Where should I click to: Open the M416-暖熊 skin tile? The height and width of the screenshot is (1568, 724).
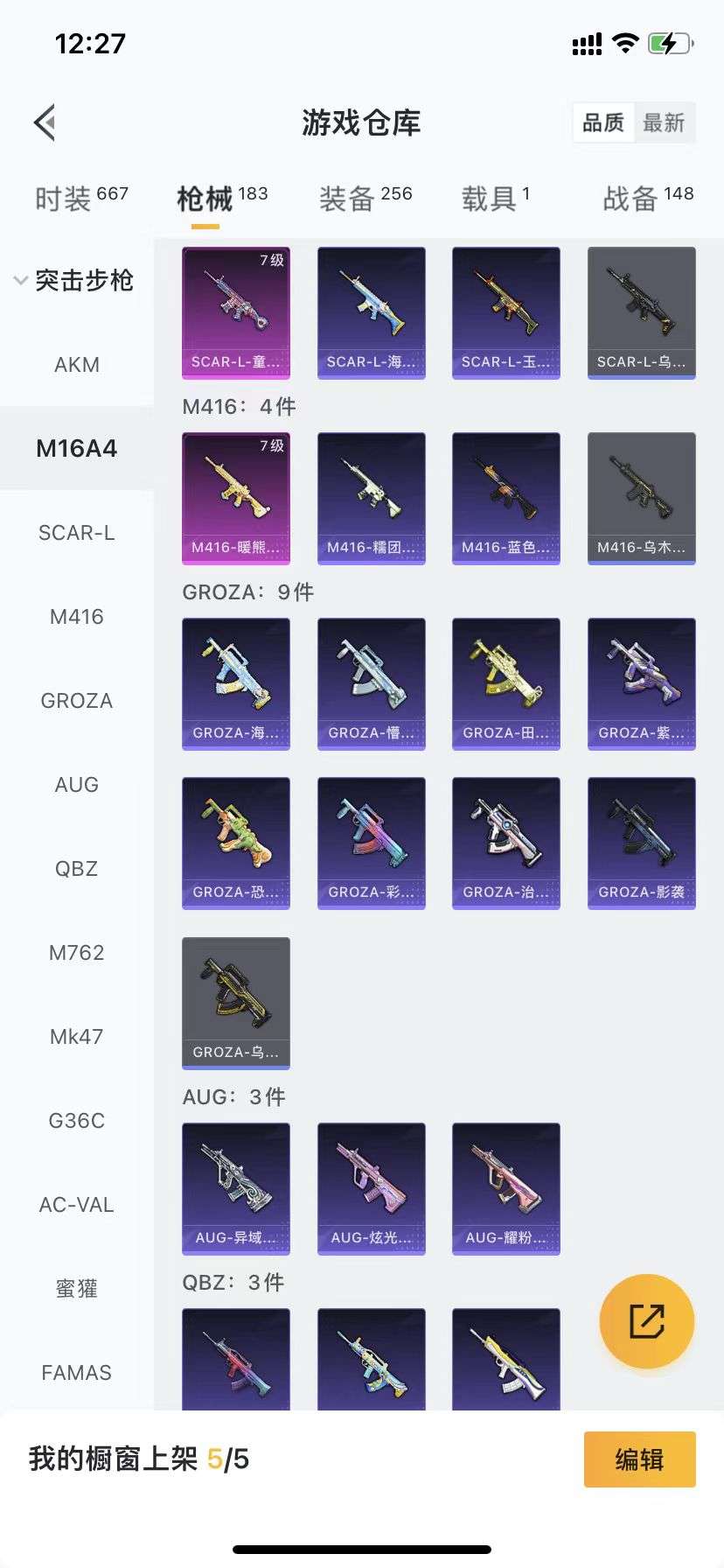pos(236,498)
